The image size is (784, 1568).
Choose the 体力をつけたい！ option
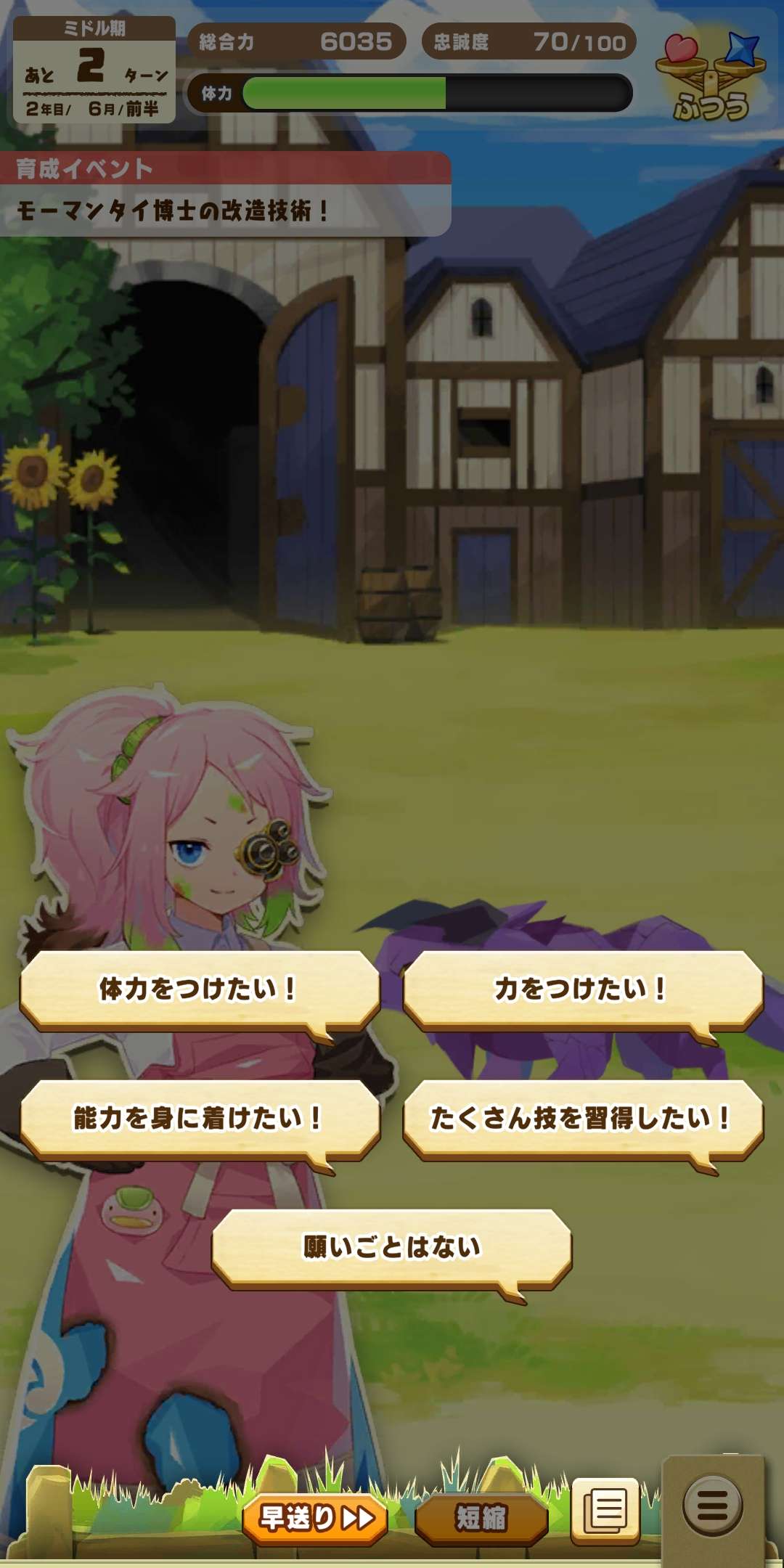click(x=199, y=989)
